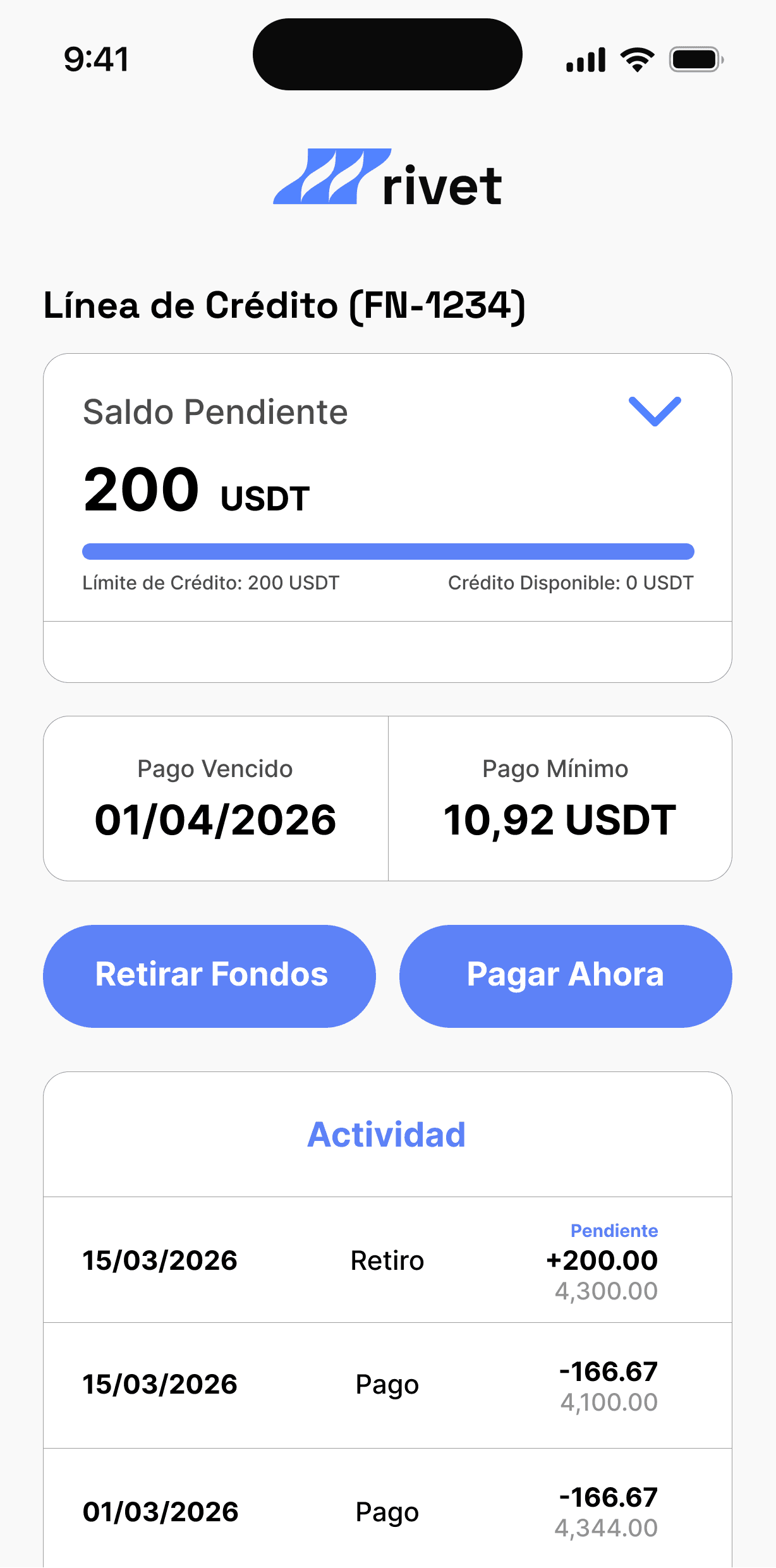Screen dimensions: 776x1568
Task: View the 15/03/2026 Pago transaction
Action: [387, 1385]
